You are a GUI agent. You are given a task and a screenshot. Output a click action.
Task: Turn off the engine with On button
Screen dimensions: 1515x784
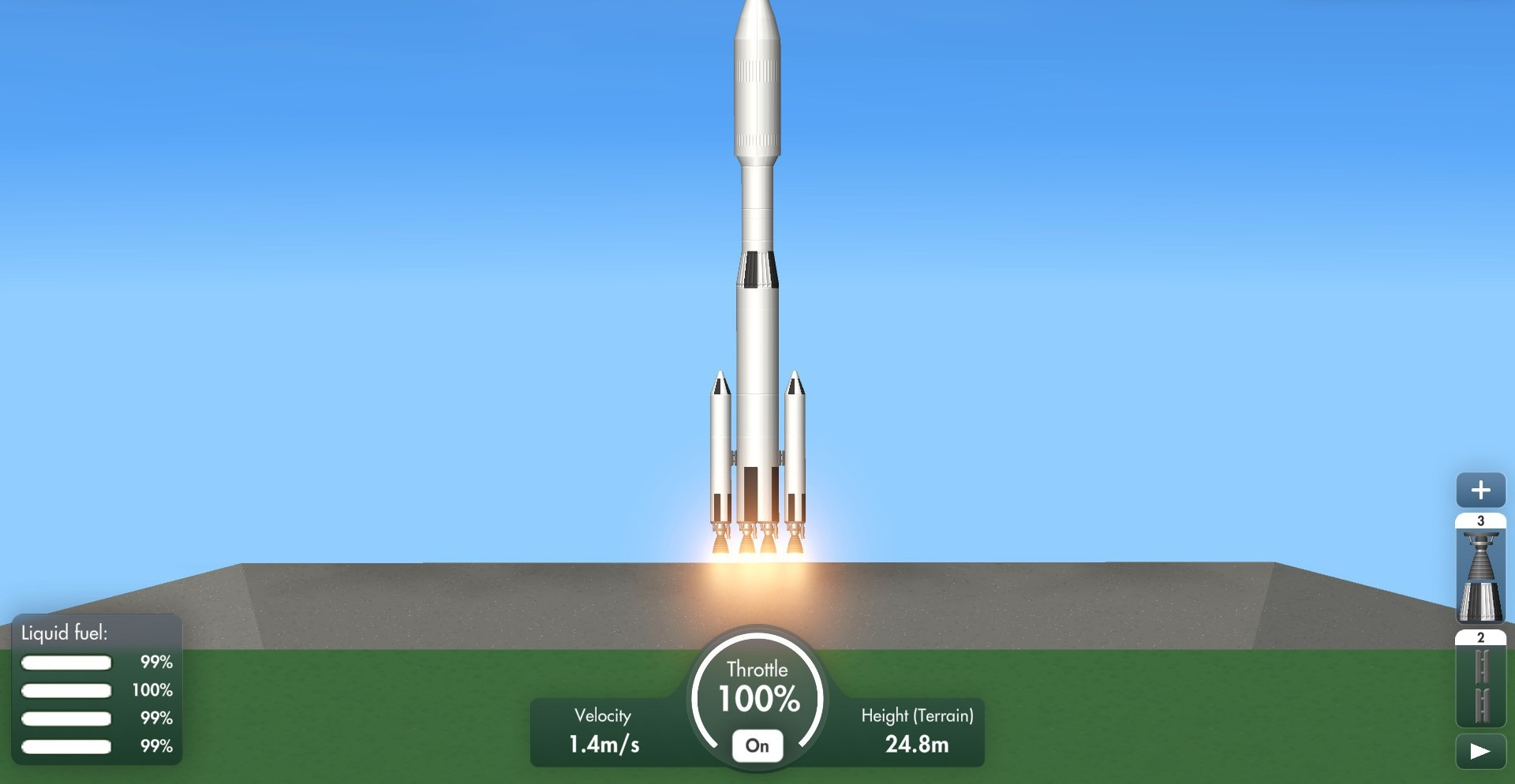pos(757,745)
